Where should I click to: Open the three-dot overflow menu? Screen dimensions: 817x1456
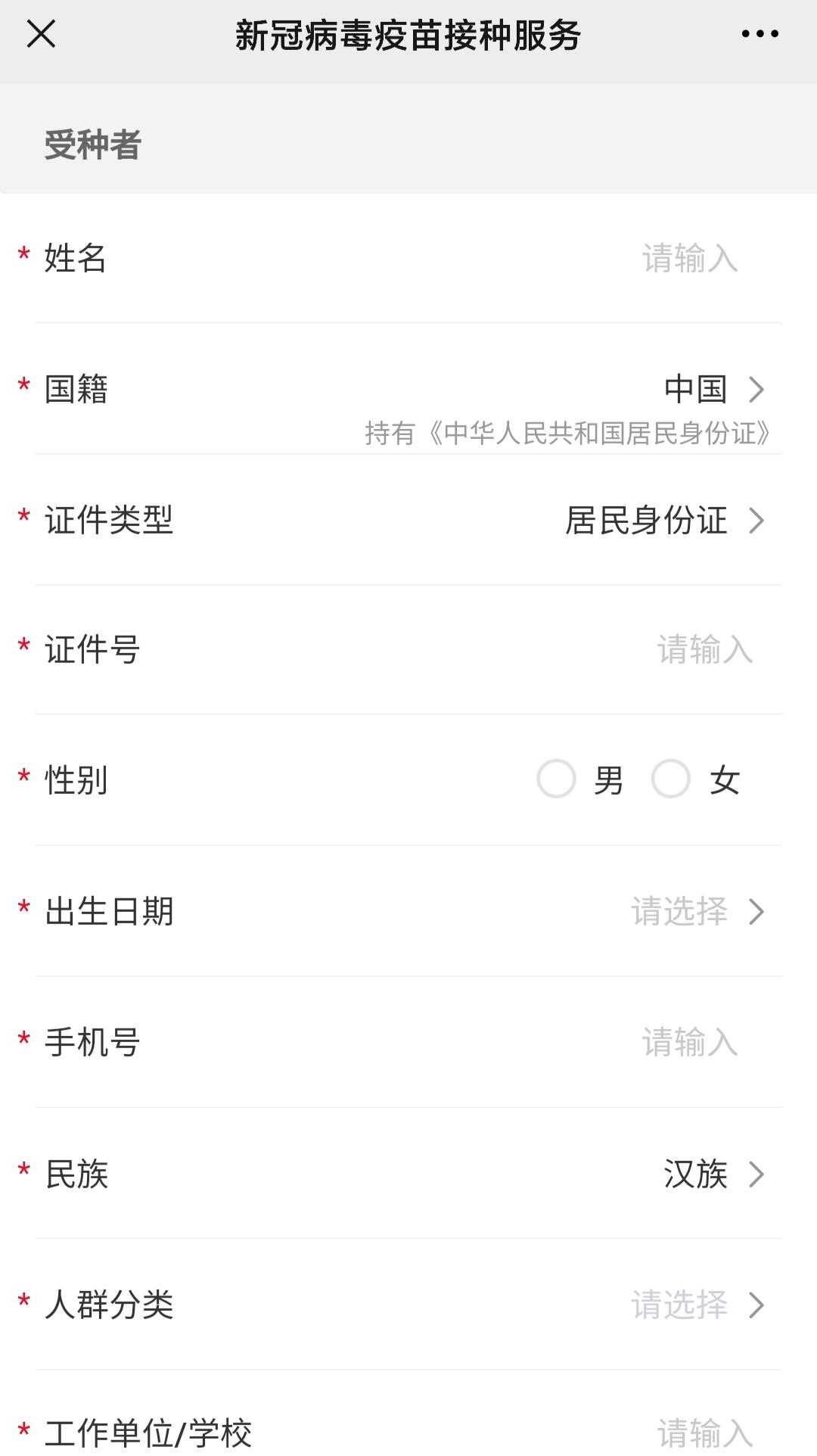[760, 34]
